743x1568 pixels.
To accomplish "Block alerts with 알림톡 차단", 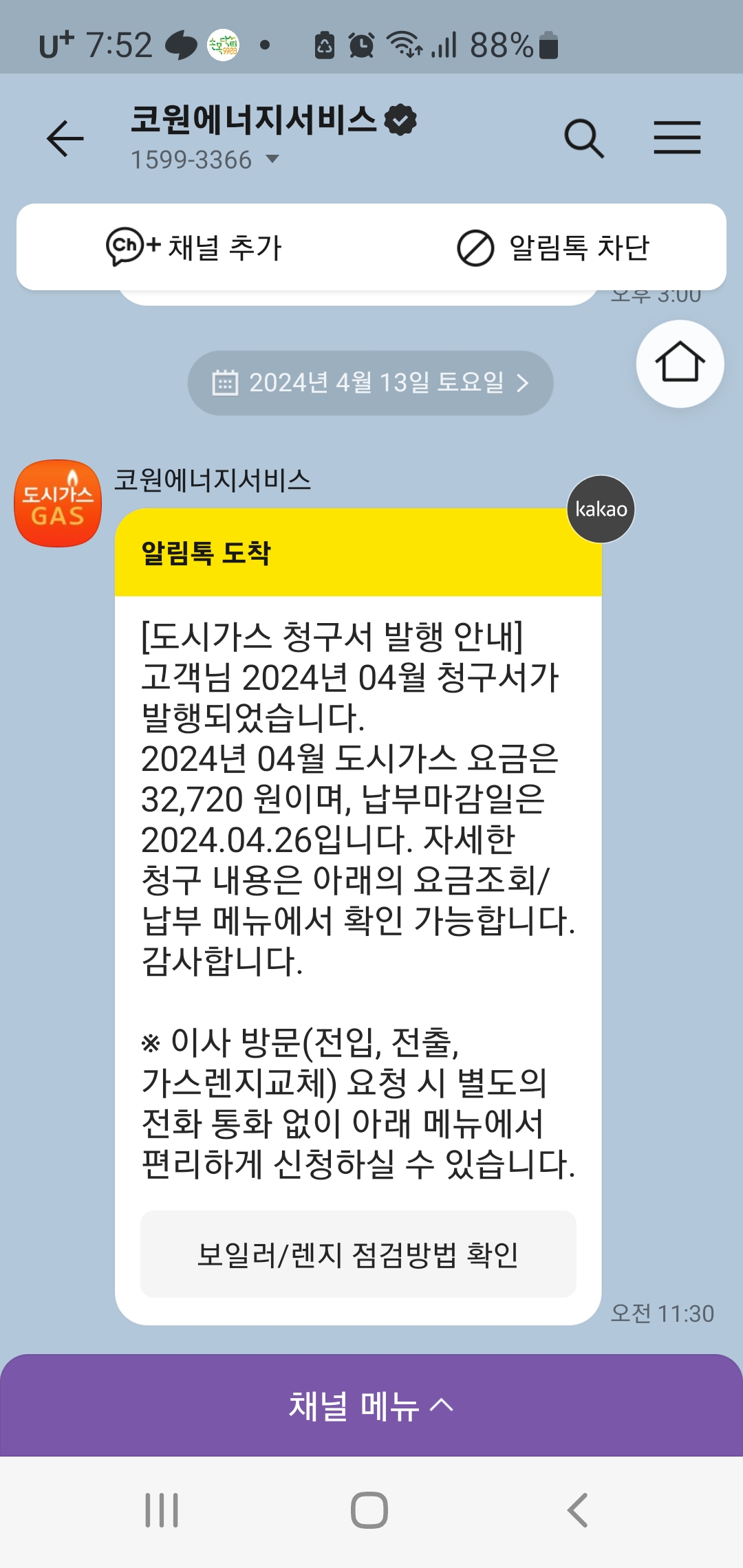I will (553, 248).
